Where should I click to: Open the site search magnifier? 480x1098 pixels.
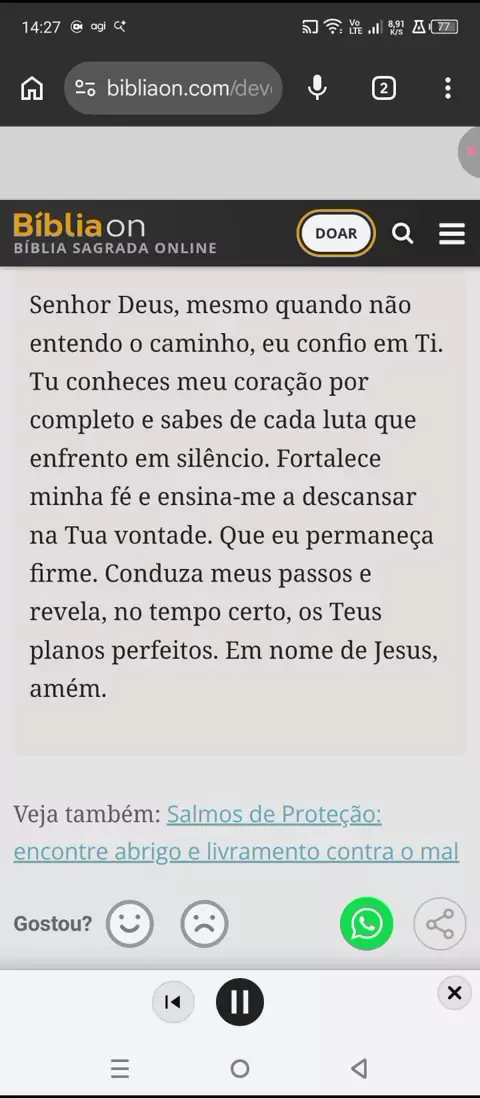click(402, 233)
